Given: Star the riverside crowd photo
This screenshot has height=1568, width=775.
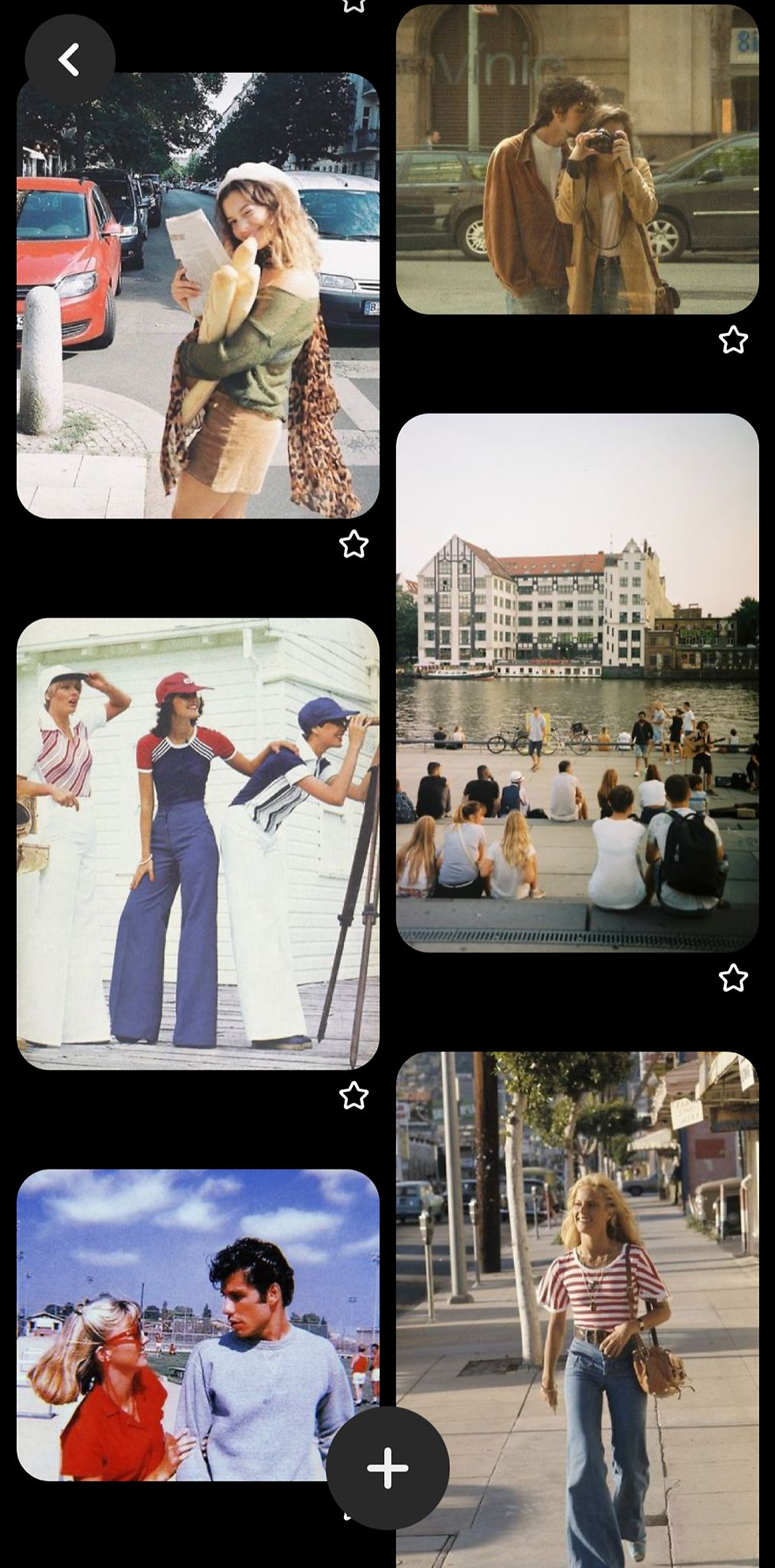Looking at the screenshot, I should [x=733, y=978].
